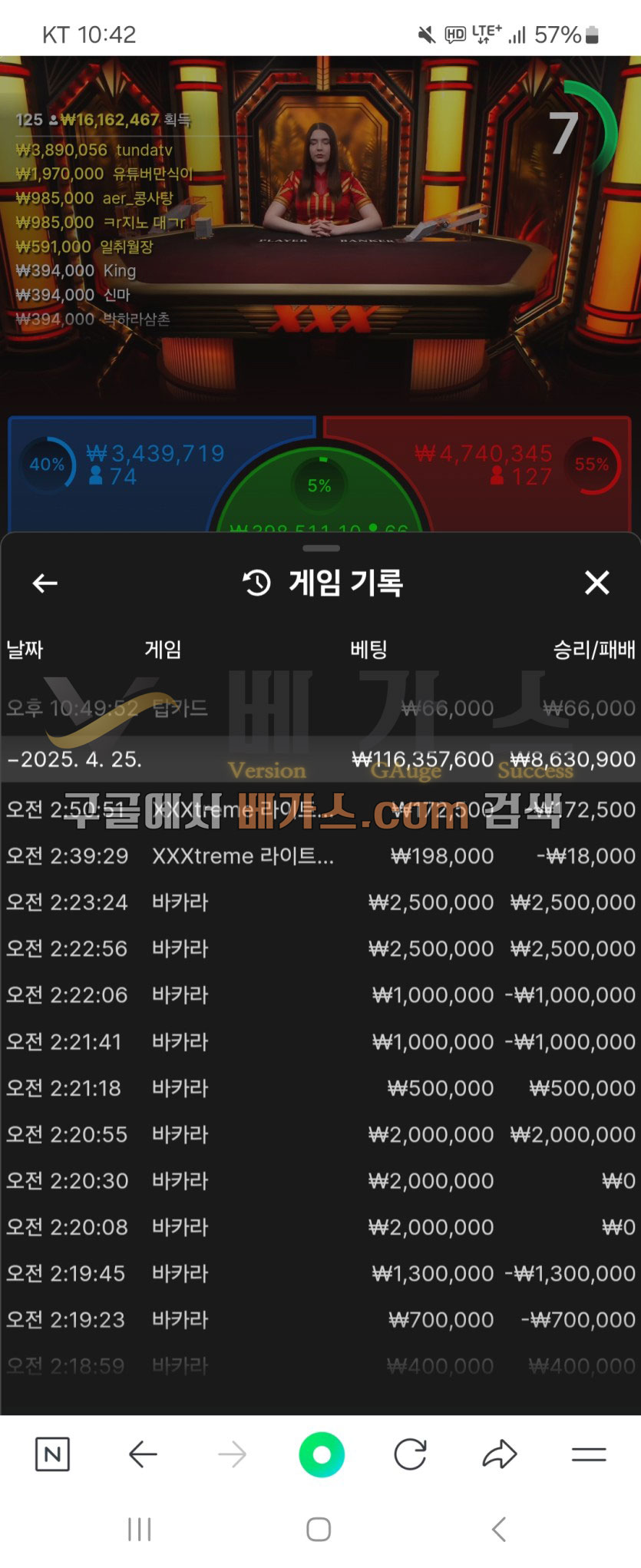The image size is (641, 1568).
Task: Open the 오전 2:20:30 바카라 record
Action: [x=320, y=1181]
